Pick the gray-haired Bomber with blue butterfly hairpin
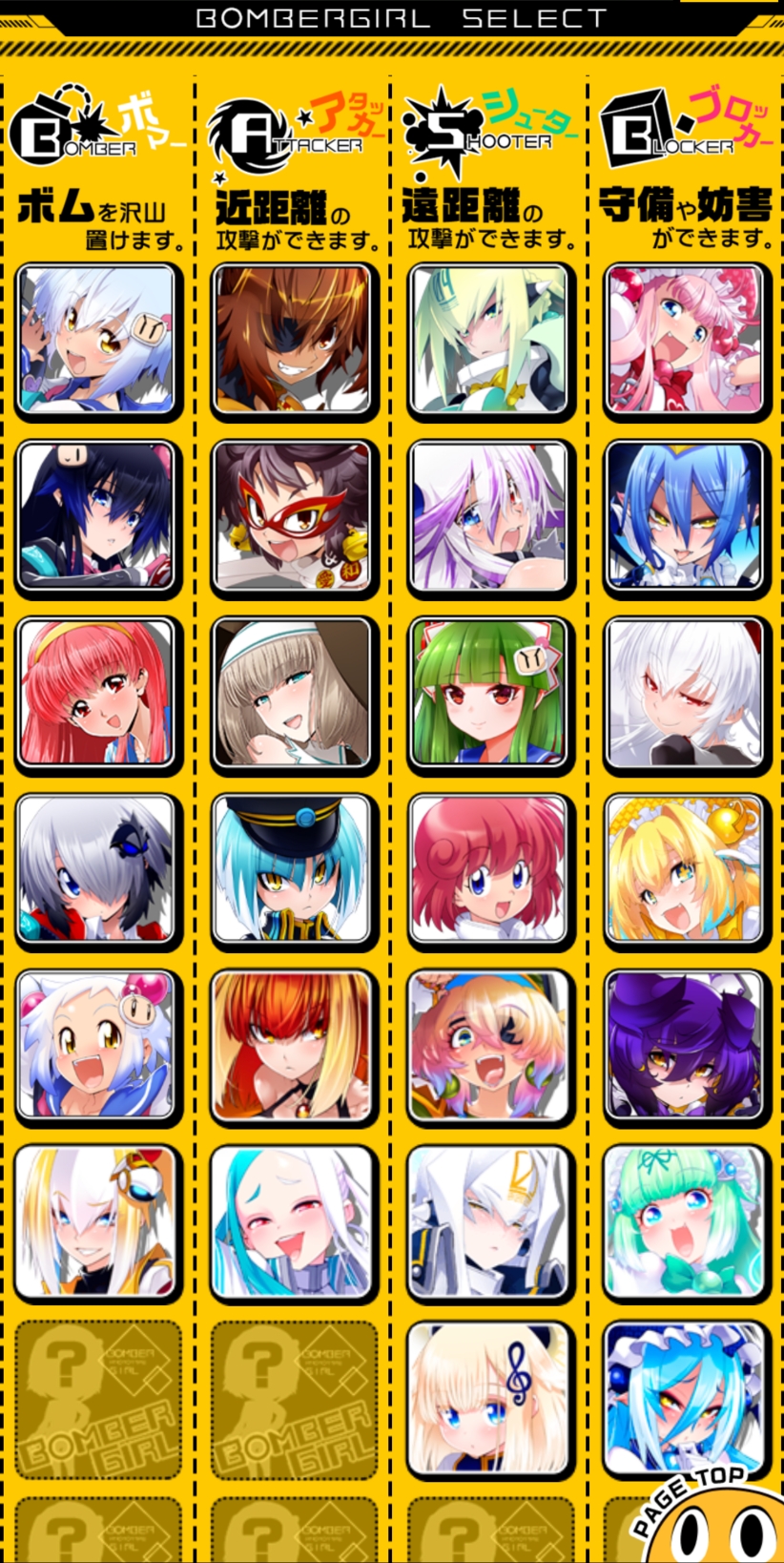Image resolution: width=784 pixels, height=1563 pixels. [x=97, y=869]
